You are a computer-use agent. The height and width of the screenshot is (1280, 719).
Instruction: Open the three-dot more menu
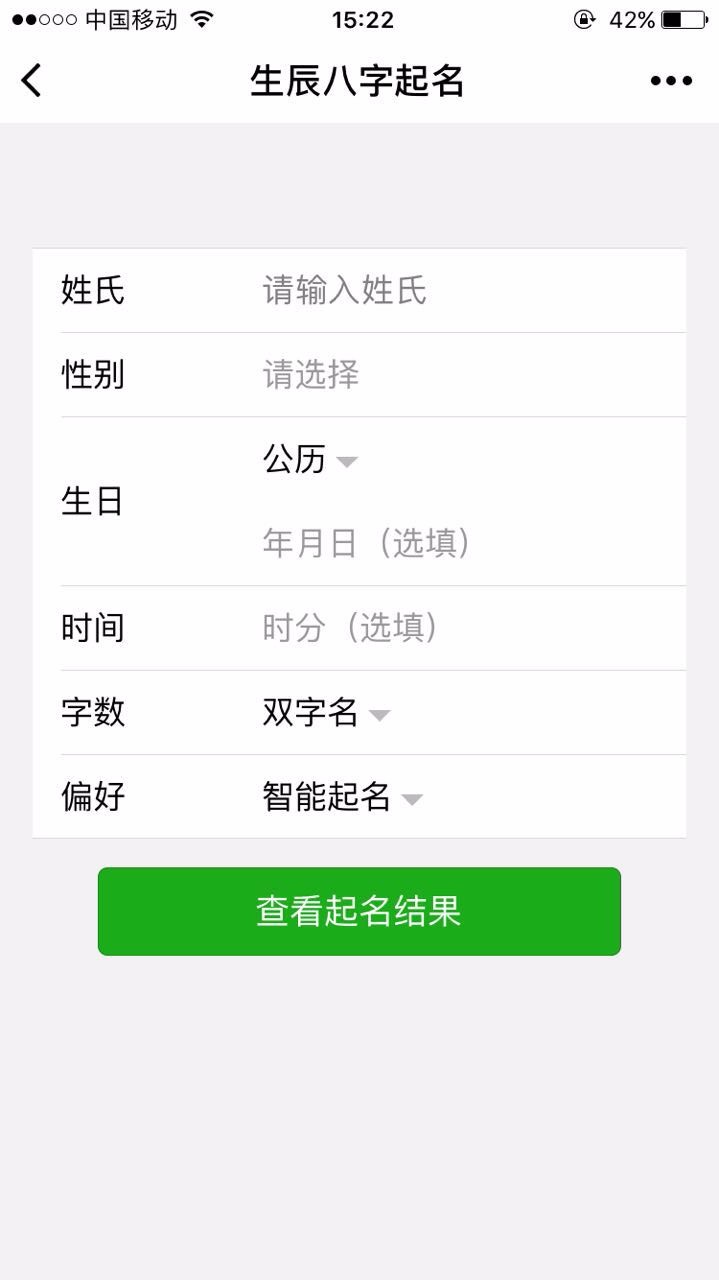click(671, 81)
